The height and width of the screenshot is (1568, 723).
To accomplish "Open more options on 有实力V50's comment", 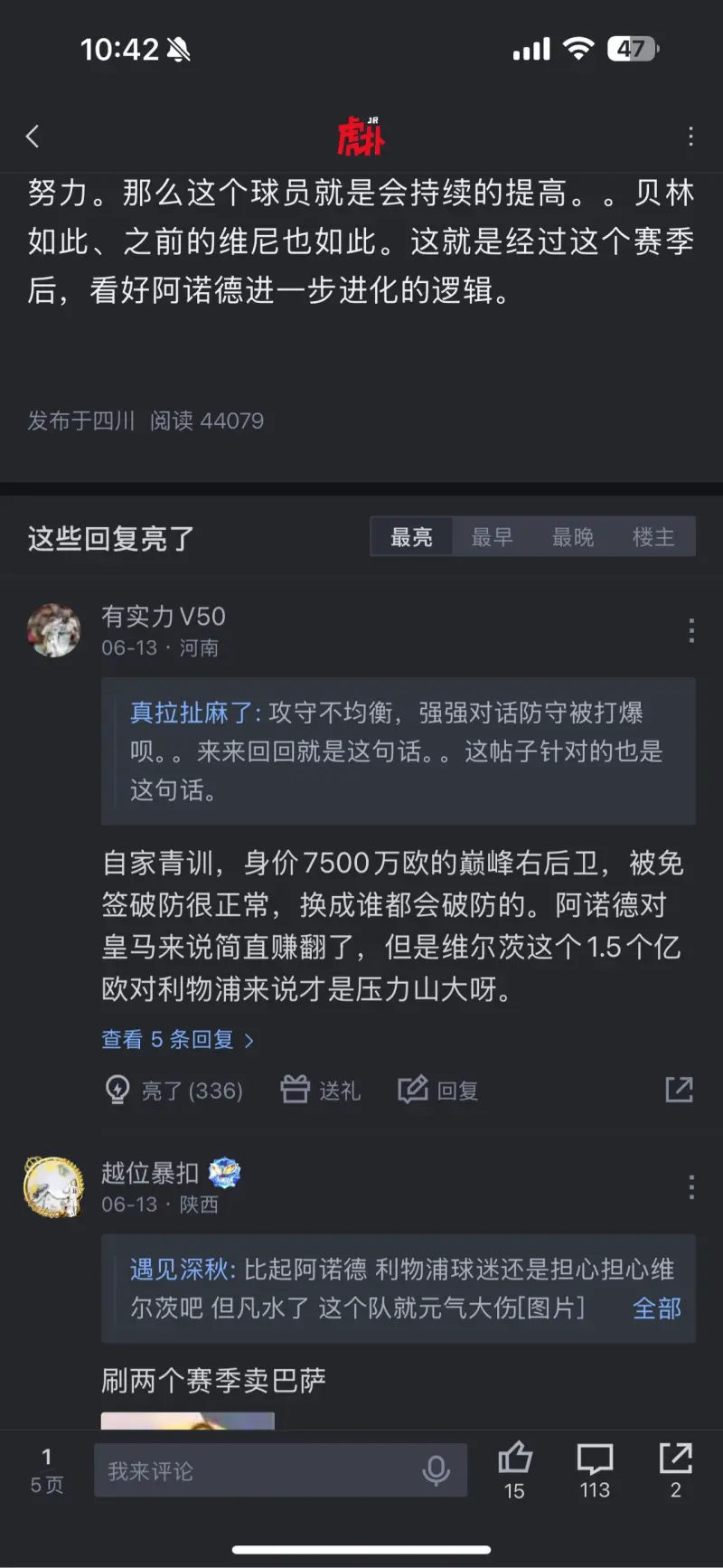I will click(690, 630).
